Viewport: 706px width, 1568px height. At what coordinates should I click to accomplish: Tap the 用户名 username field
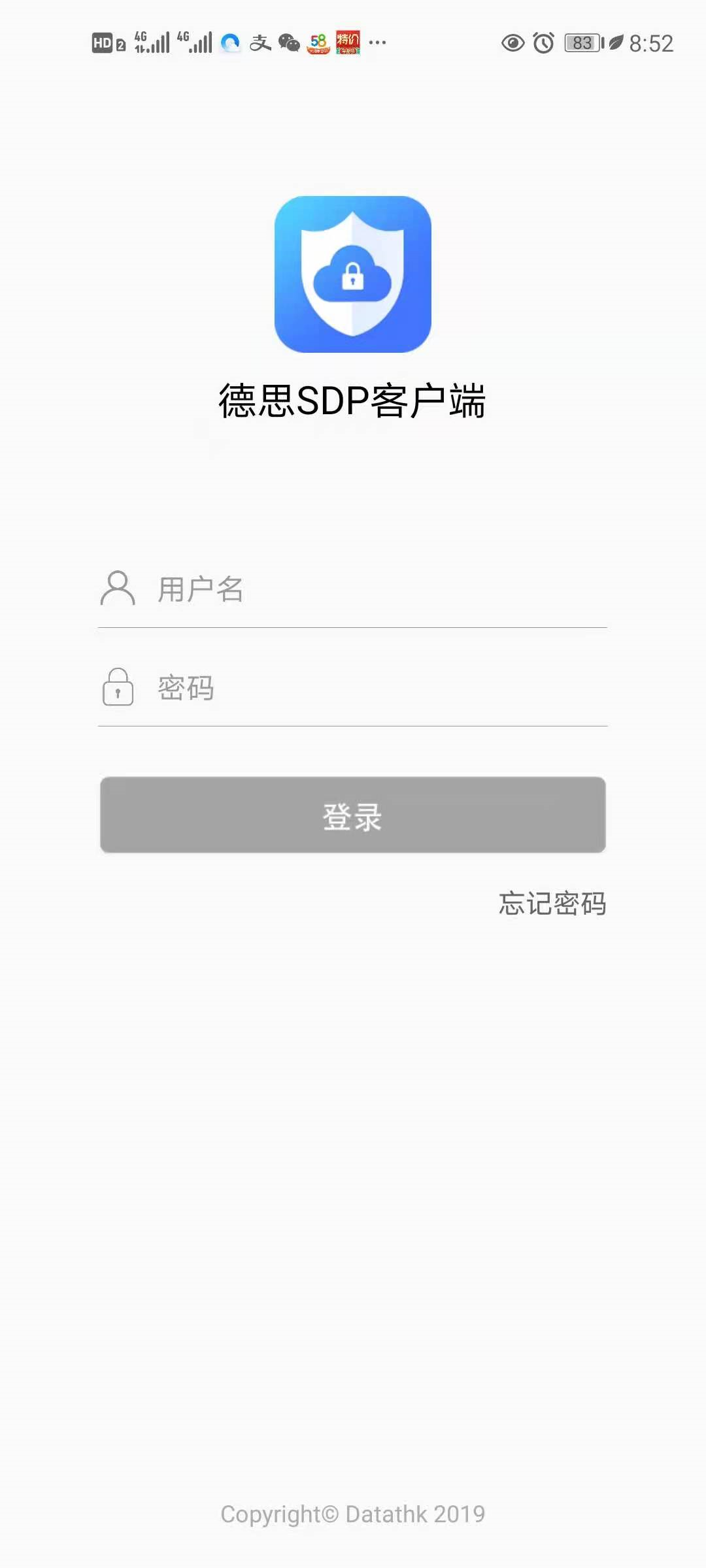353,589
